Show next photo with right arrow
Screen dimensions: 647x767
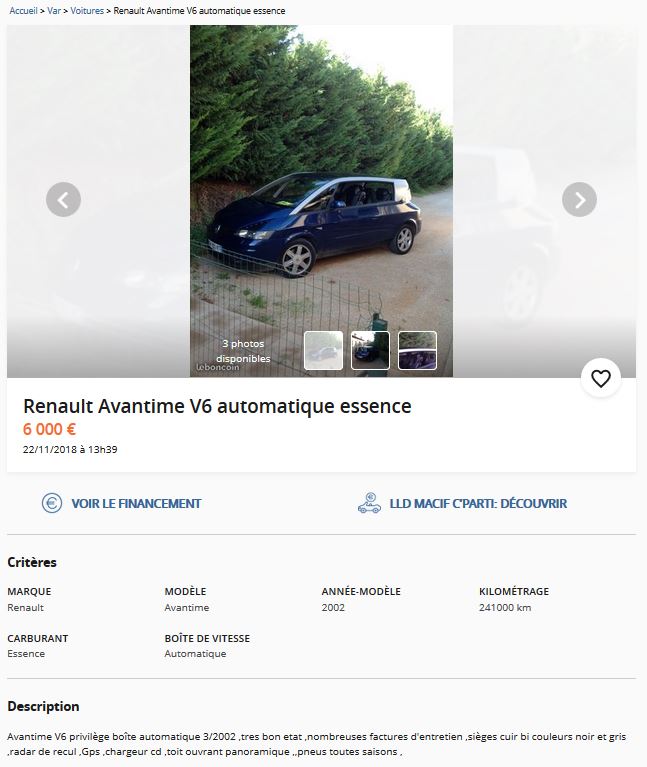point(579,199)
